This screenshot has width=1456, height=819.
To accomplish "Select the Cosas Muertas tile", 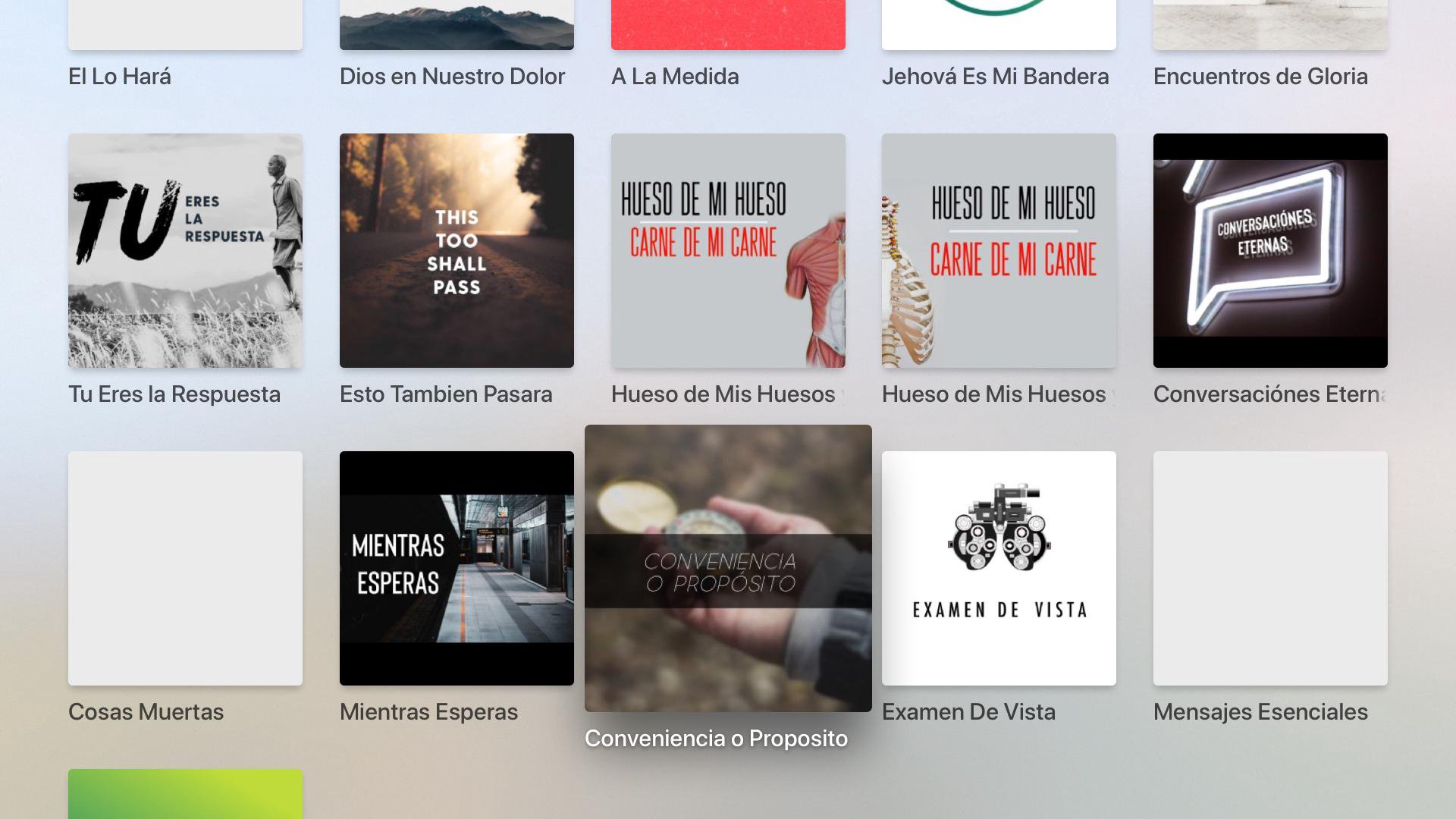I will click(185, 568).
